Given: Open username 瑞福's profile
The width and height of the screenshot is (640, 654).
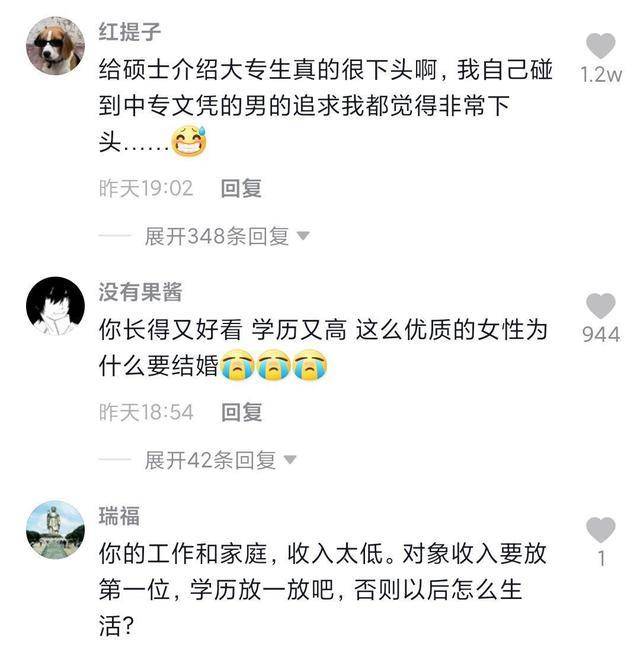Looking at the screenshot, I should tap(119, 516).
